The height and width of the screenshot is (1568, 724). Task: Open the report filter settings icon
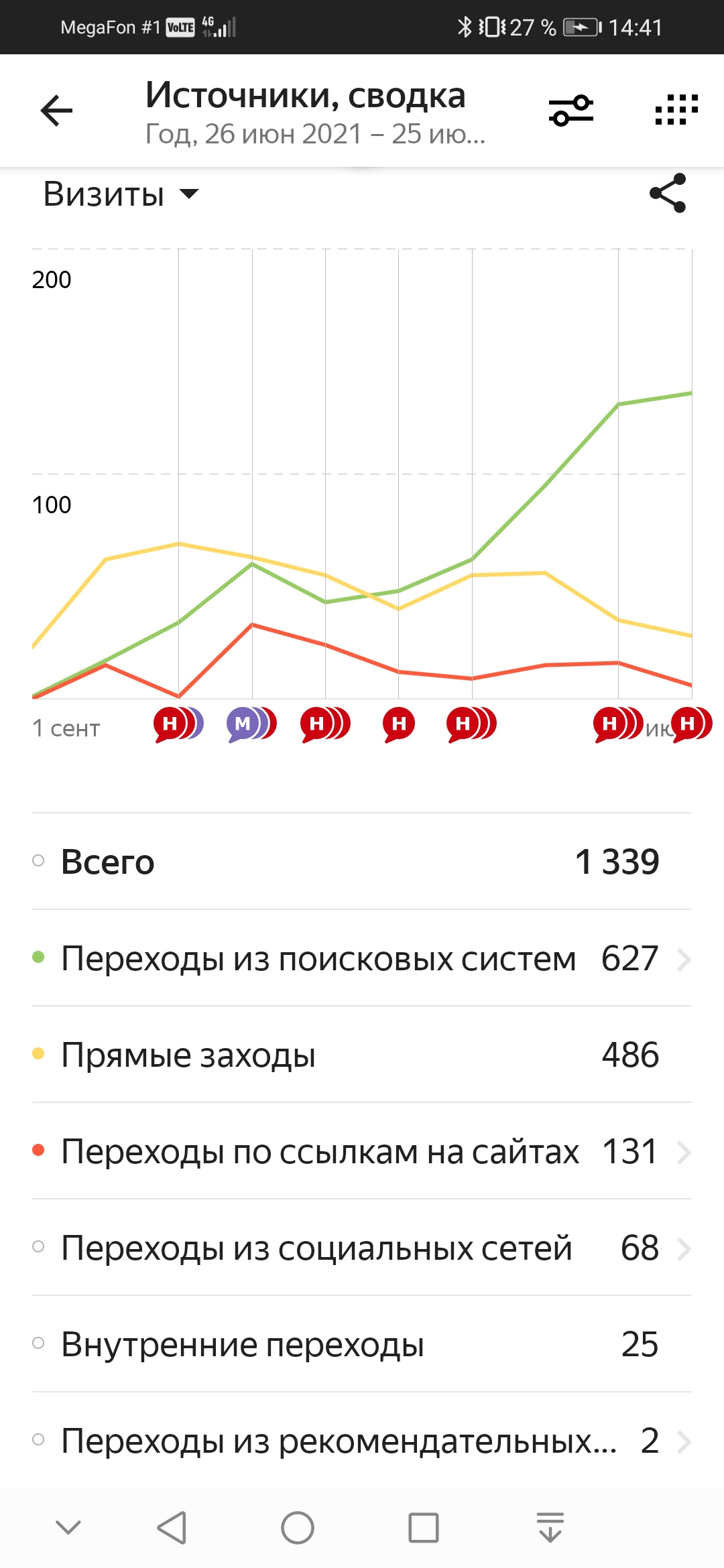click(x=571, y=111)
